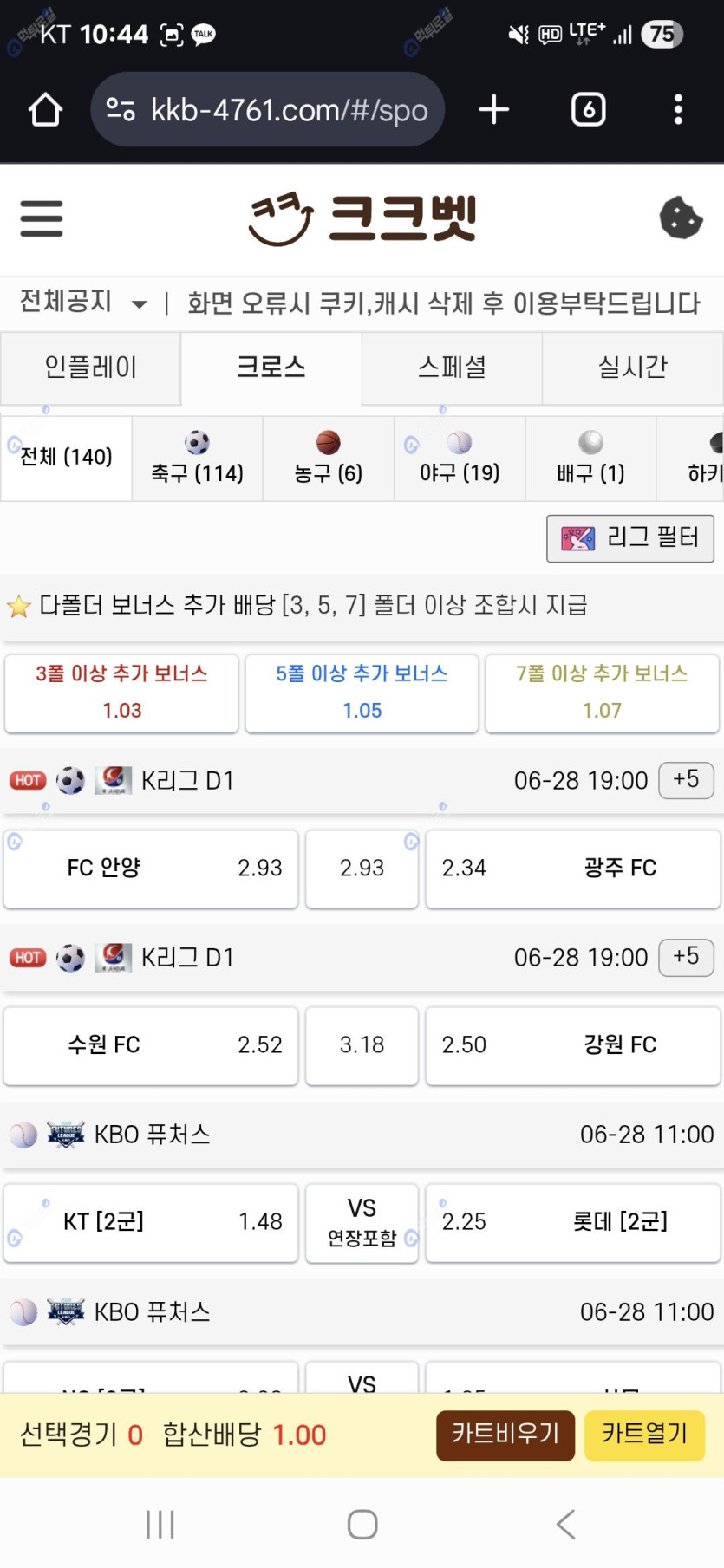Clear the cart with 카트비우기
Image resolution: width=724 pixels, height=1568 pixels.
pyautogui.click(x=505, y=1435)
